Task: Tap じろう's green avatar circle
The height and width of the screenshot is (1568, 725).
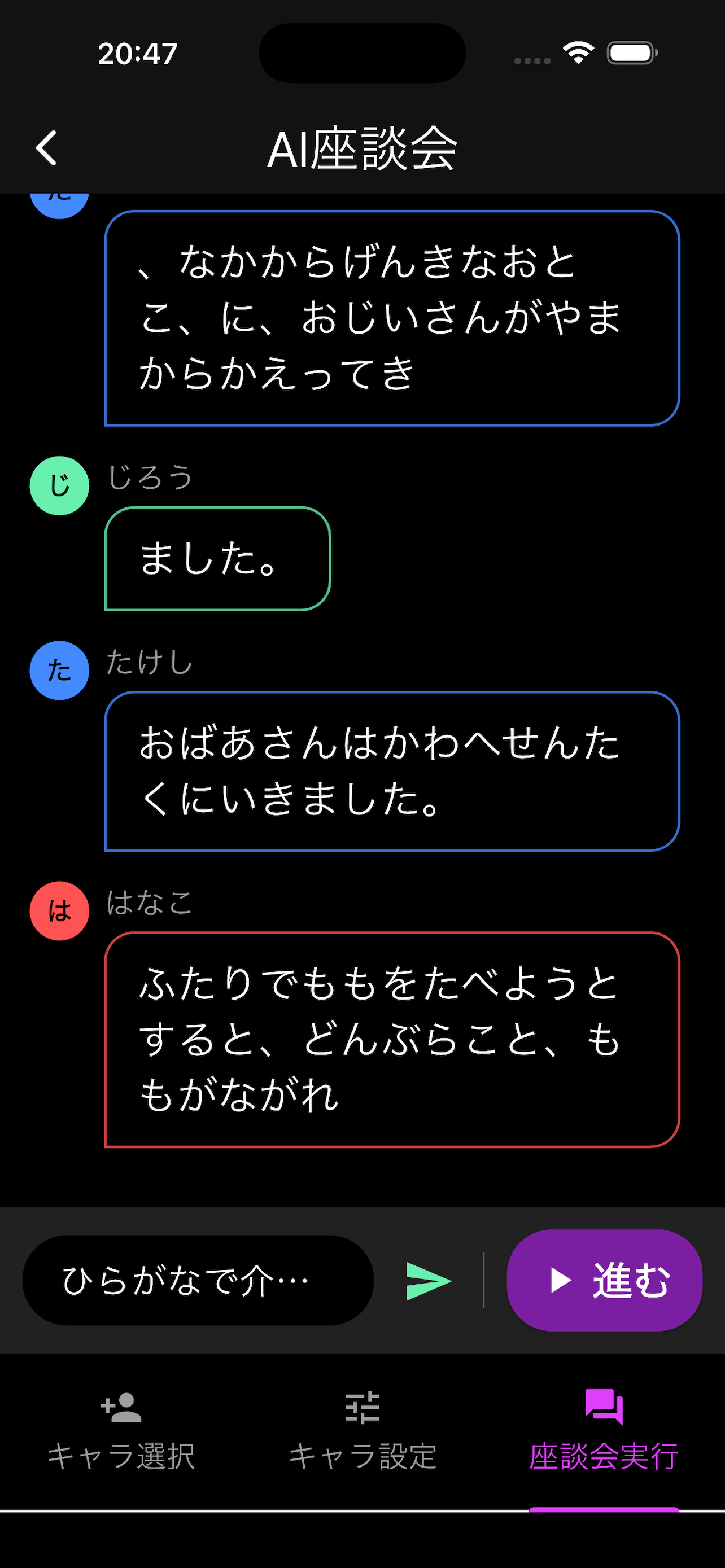Action: (59, 486)
